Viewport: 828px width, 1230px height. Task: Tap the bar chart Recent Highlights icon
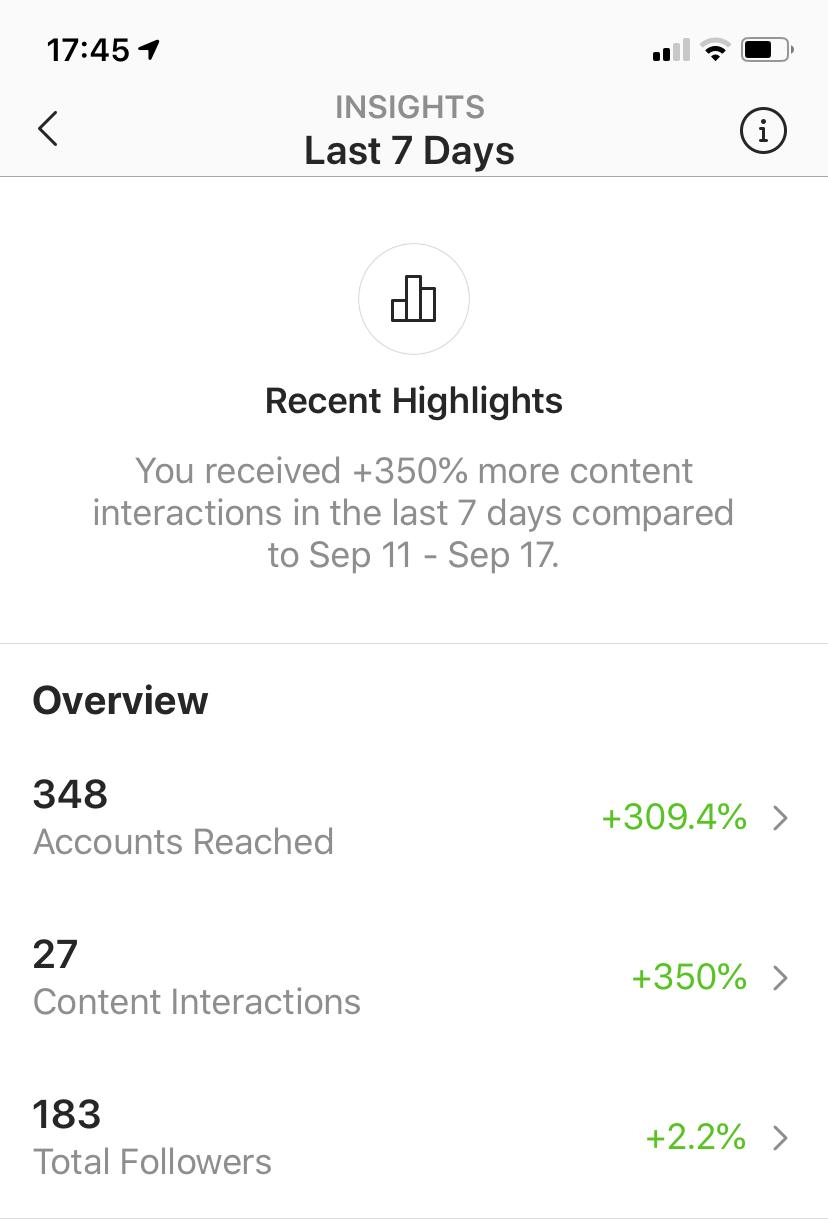pos(414,298)
